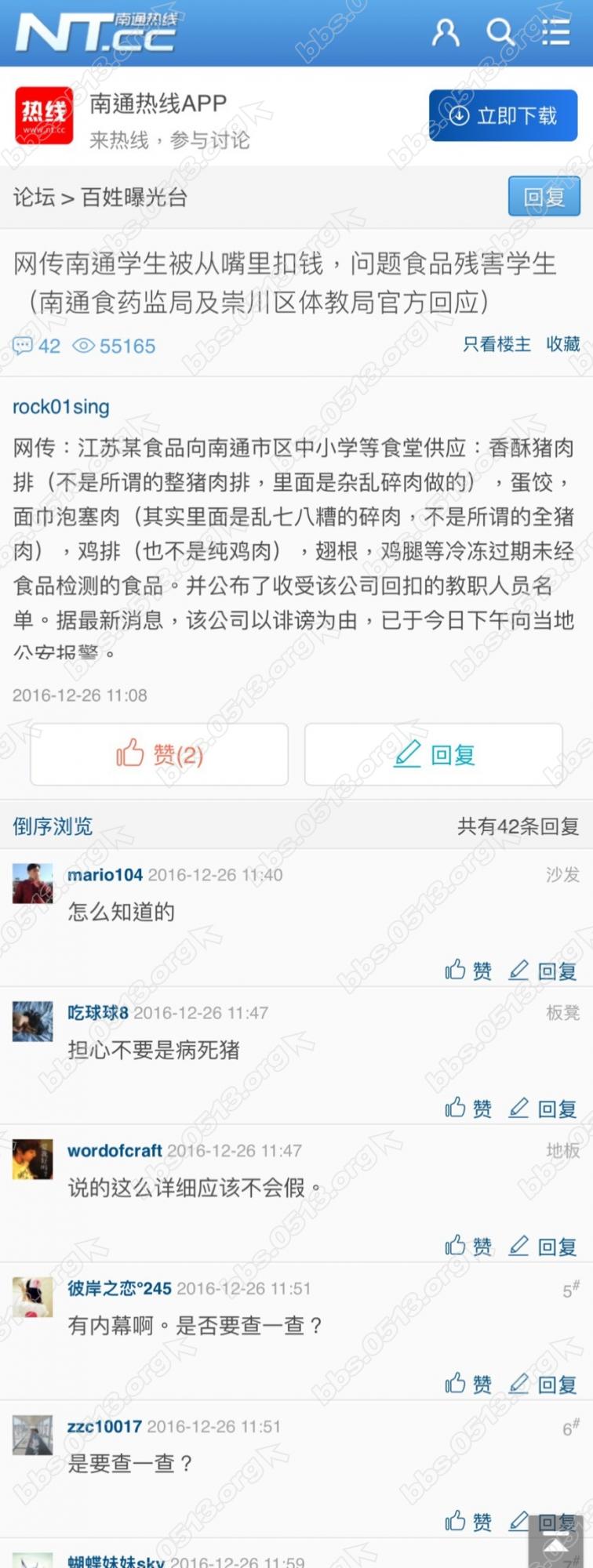Open mario104's profile
Screen dimensions: 593x1568
coord(105,875)
